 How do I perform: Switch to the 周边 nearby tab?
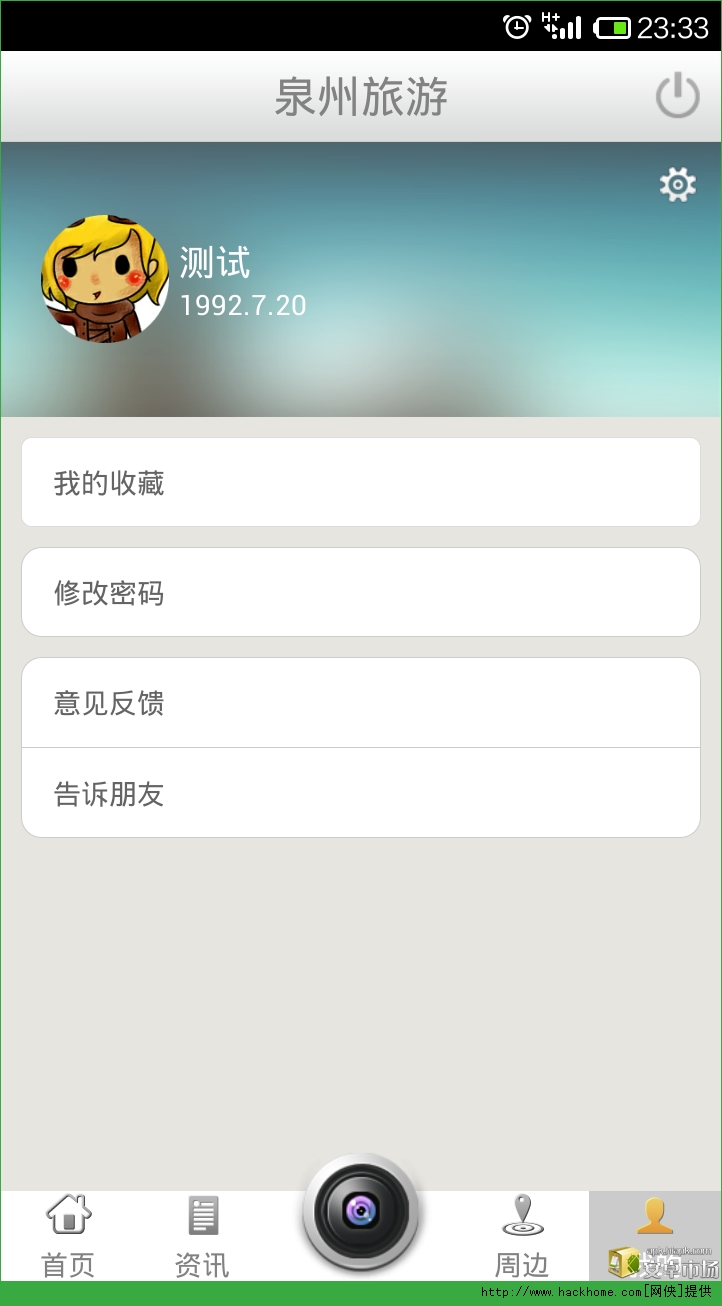(x=521, y=1236)
